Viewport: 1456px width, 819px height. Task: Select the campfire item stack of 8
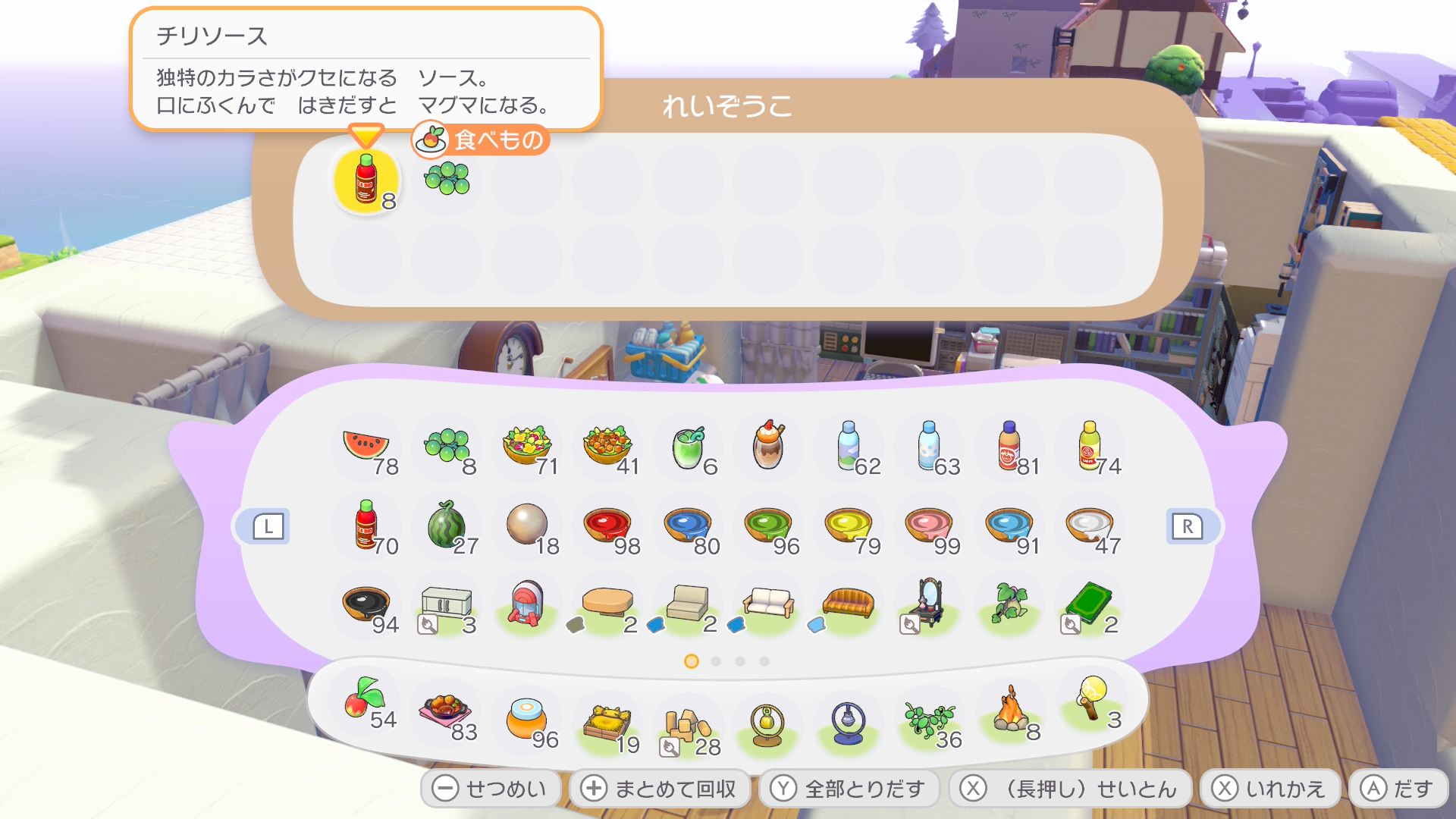[1010, 711]
